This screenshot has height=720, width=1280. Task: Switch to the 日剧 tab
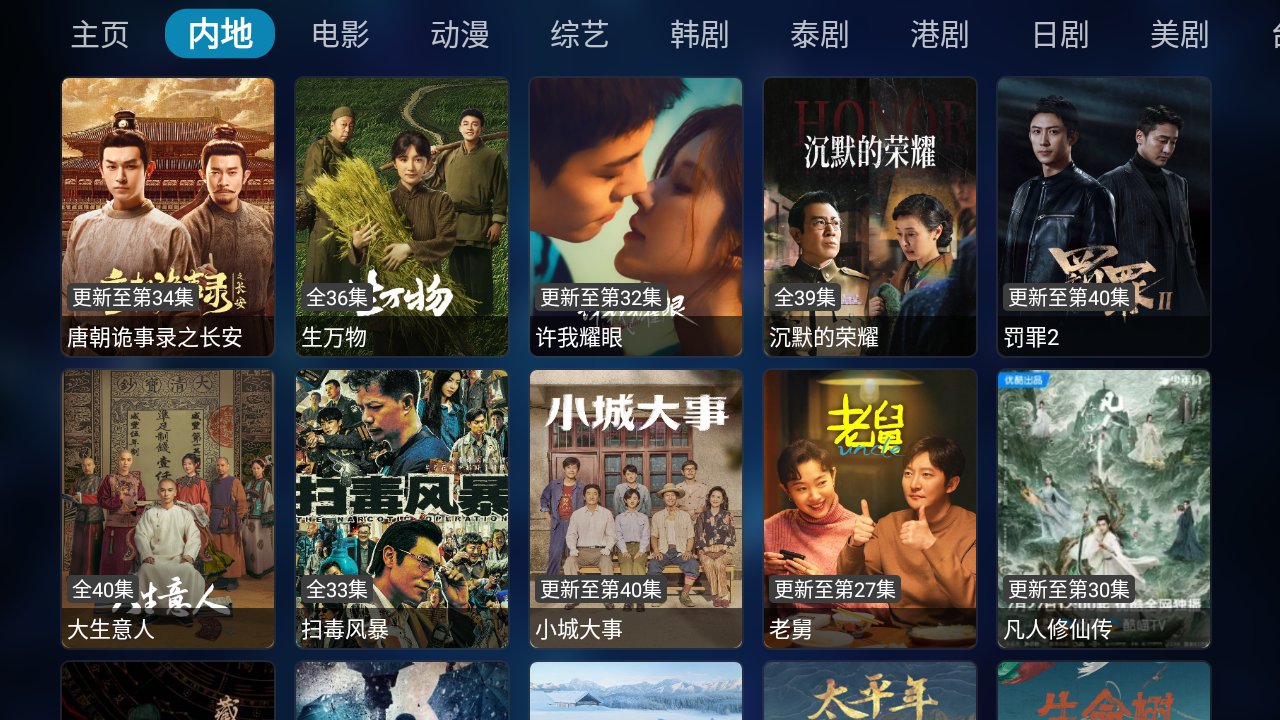[1060, 35]
